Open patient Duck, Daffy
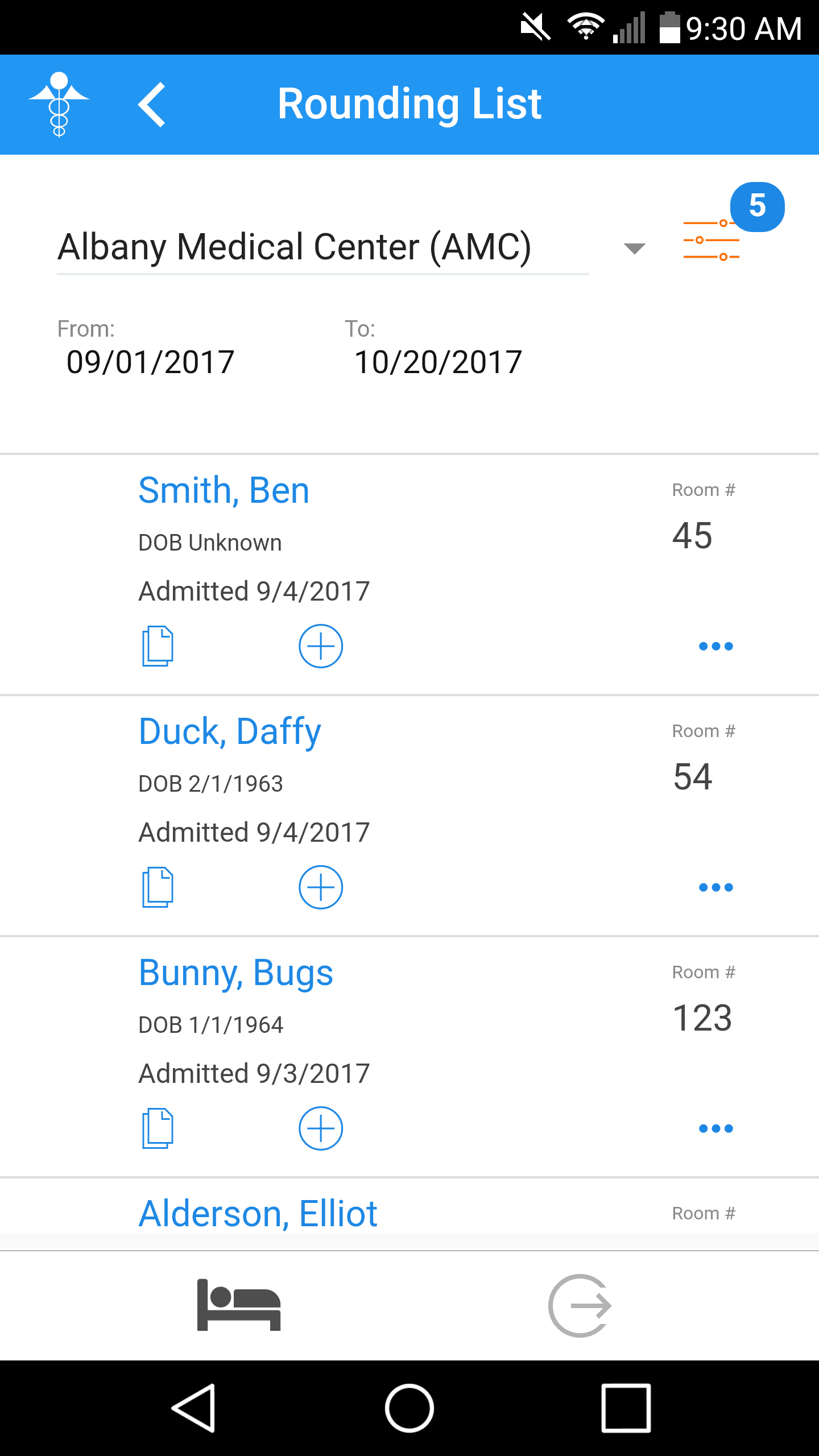This screenshot has height=1456, width=819. coord(230,731)
